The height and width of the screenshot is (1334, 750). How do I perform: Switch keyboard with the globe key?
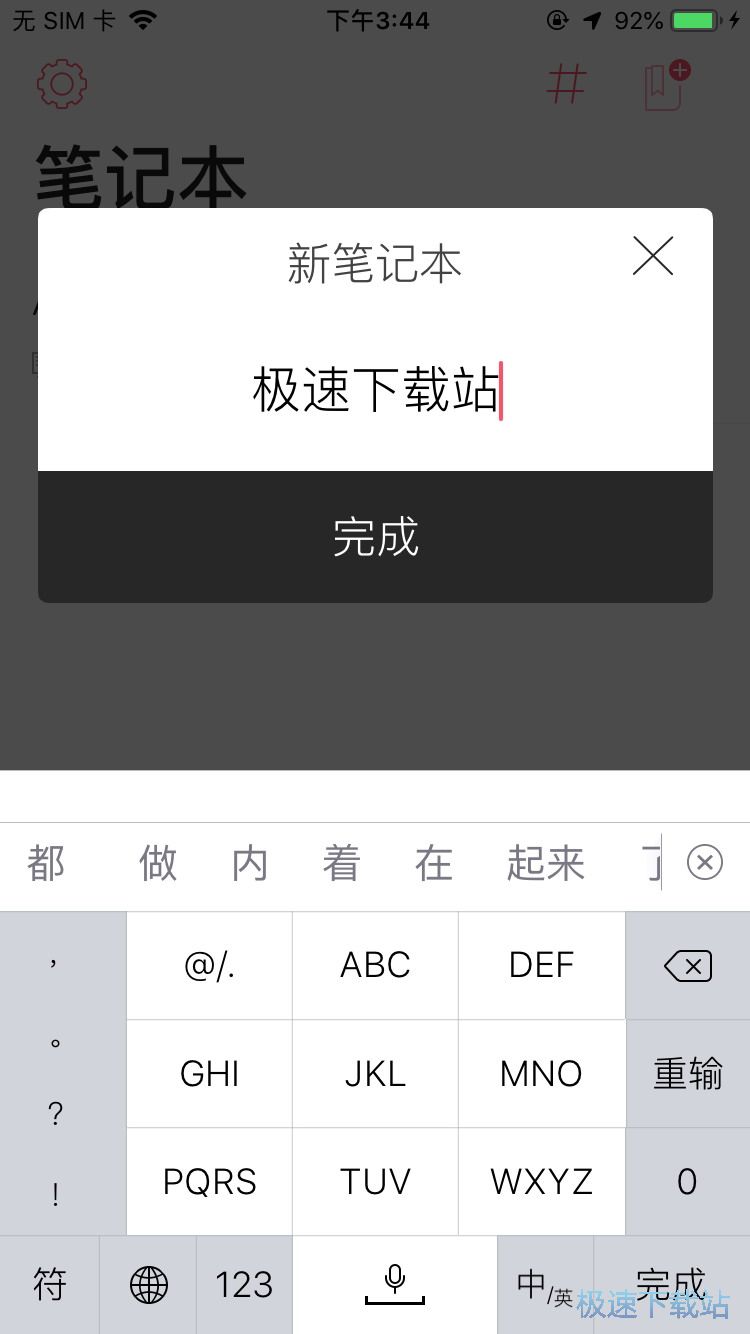(148, 1285)
